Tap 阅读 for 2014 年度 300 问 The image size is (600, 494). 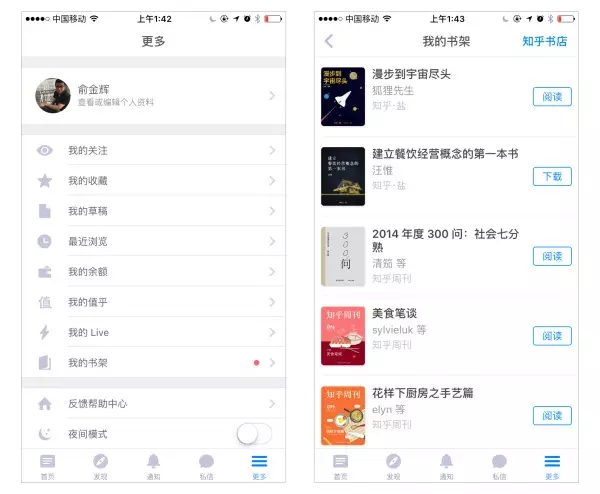pos(552,256)
